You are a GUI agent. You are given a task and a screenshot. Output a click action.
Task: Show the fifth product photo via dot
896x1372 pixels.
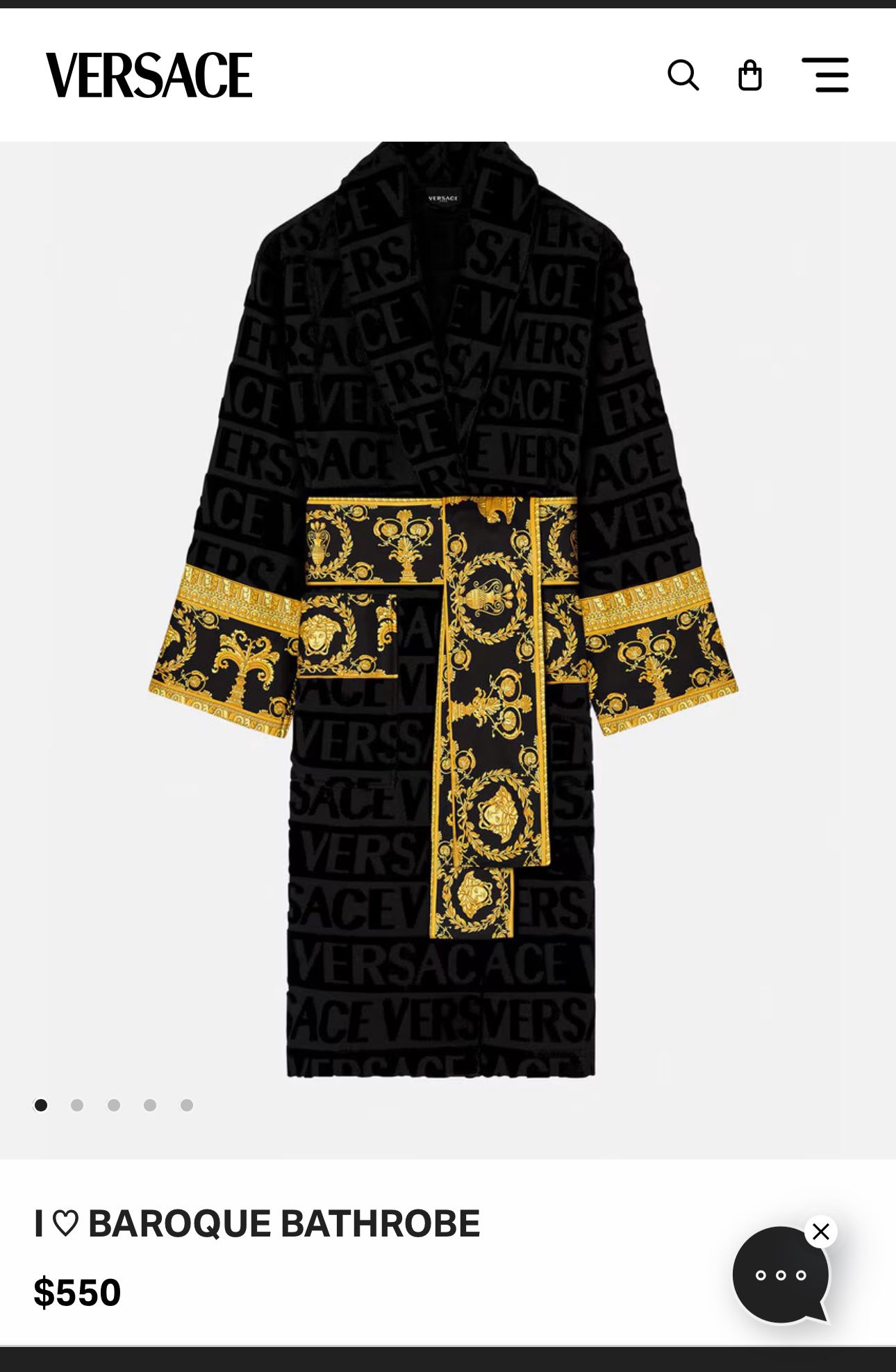pos(185,1105)
